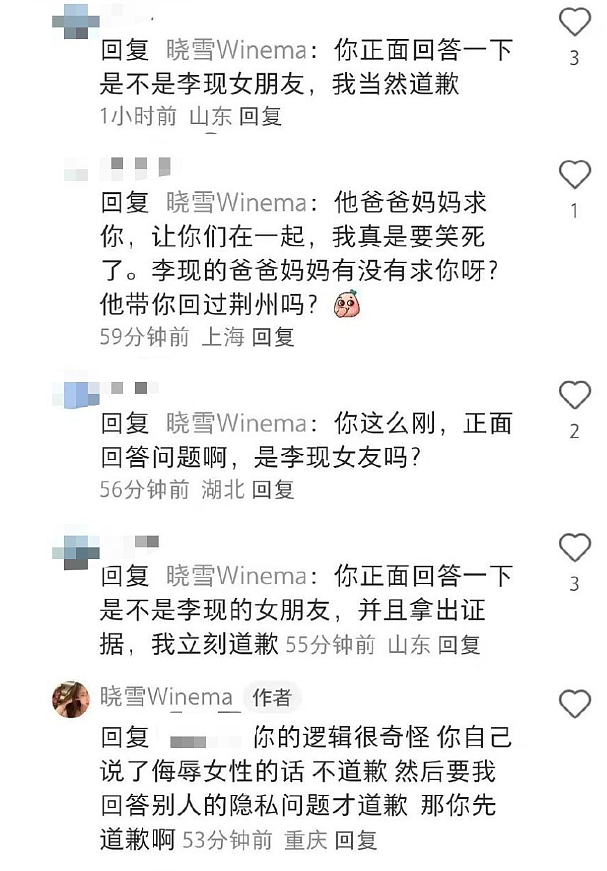Like the author 晓雪Winema's 53分钟前 comment

click(x=574, y=704)
